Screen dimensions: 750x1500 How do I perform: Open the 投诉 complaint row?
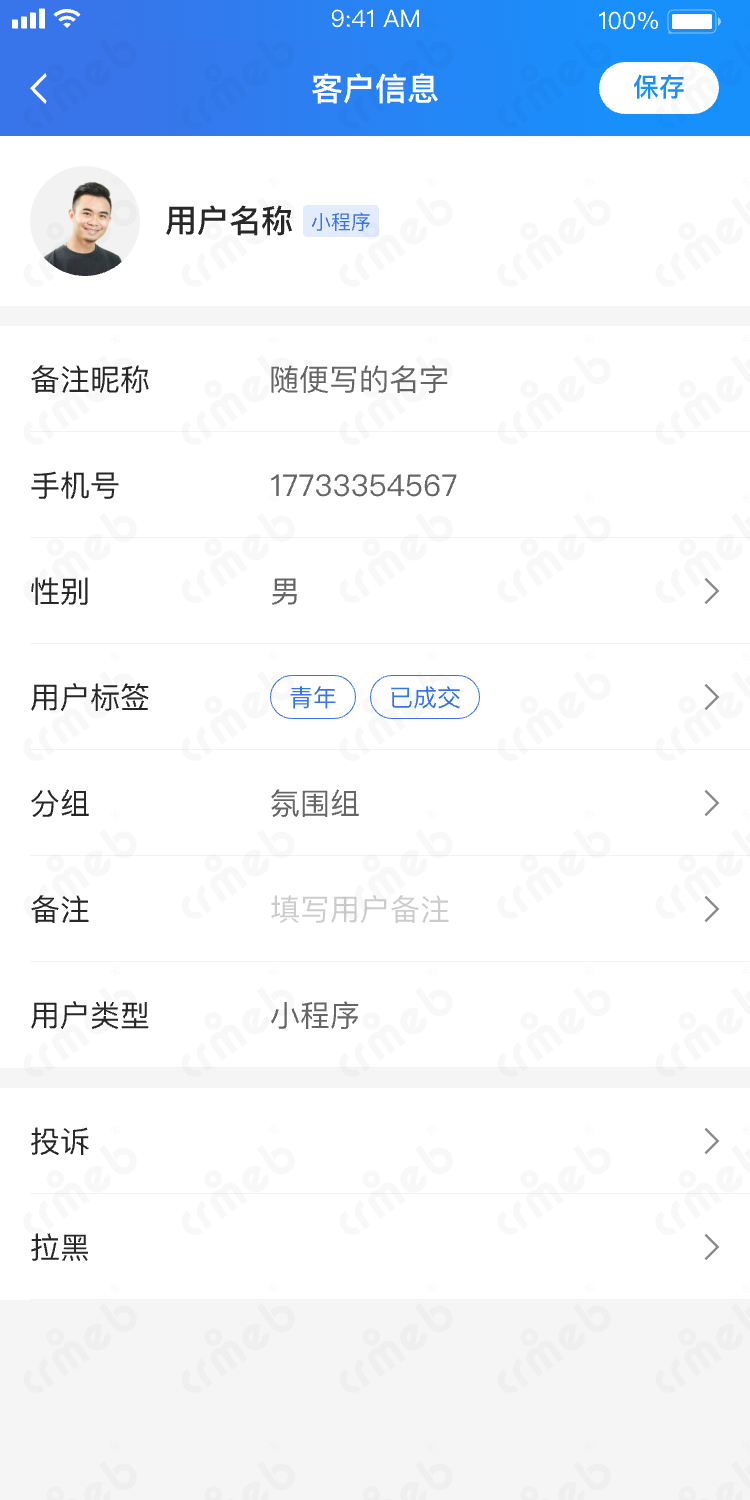point(375,1142)
